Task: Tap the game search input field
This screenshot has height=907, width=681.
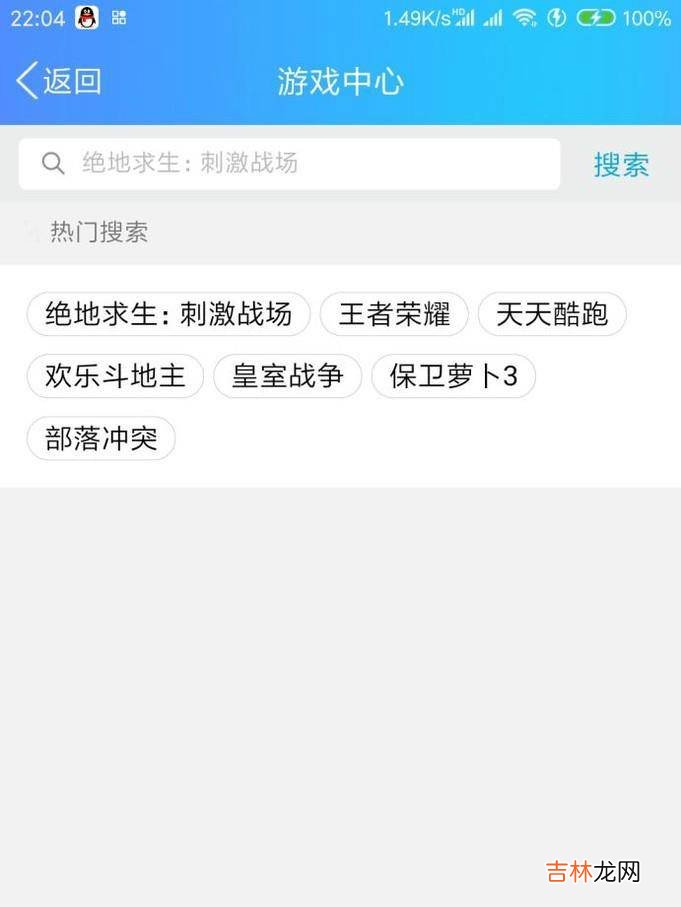Action: (300, 164)
